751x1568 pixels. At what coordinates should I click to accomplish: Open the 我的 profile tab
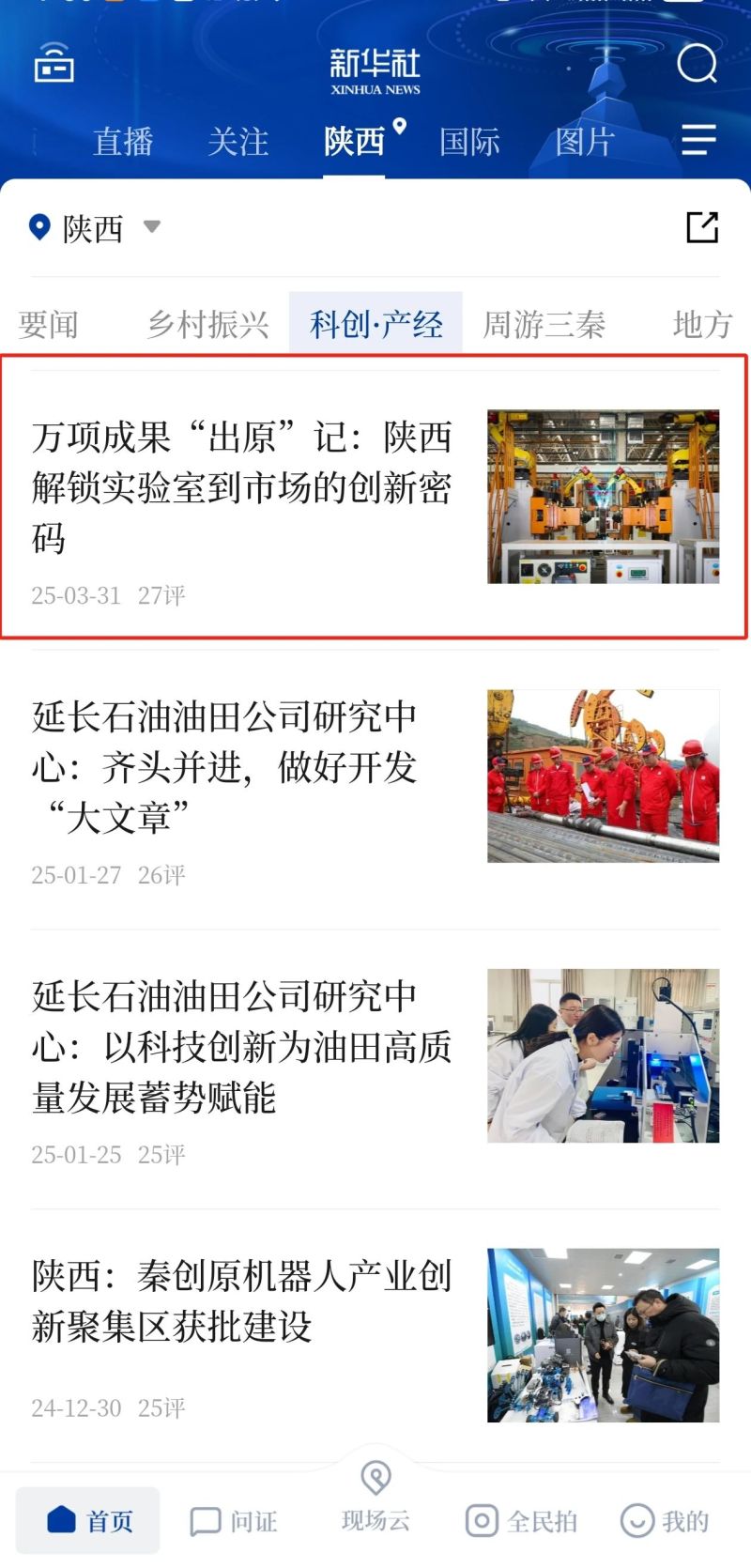[x=666, y=1520]
